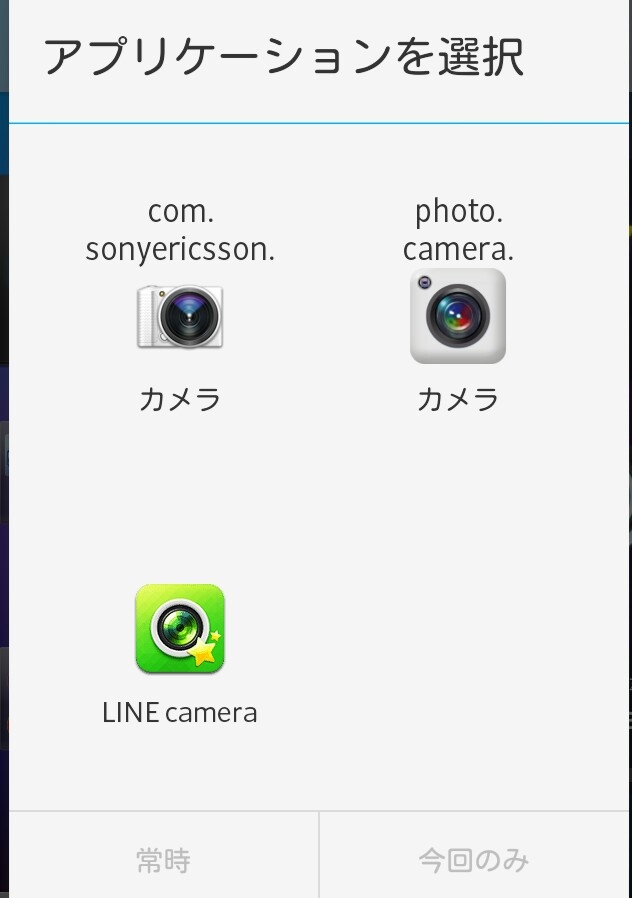The image size is (632, 898).
Task: Pick the LINE camera app
Action: pyautogui.click(x=180, y=630)
